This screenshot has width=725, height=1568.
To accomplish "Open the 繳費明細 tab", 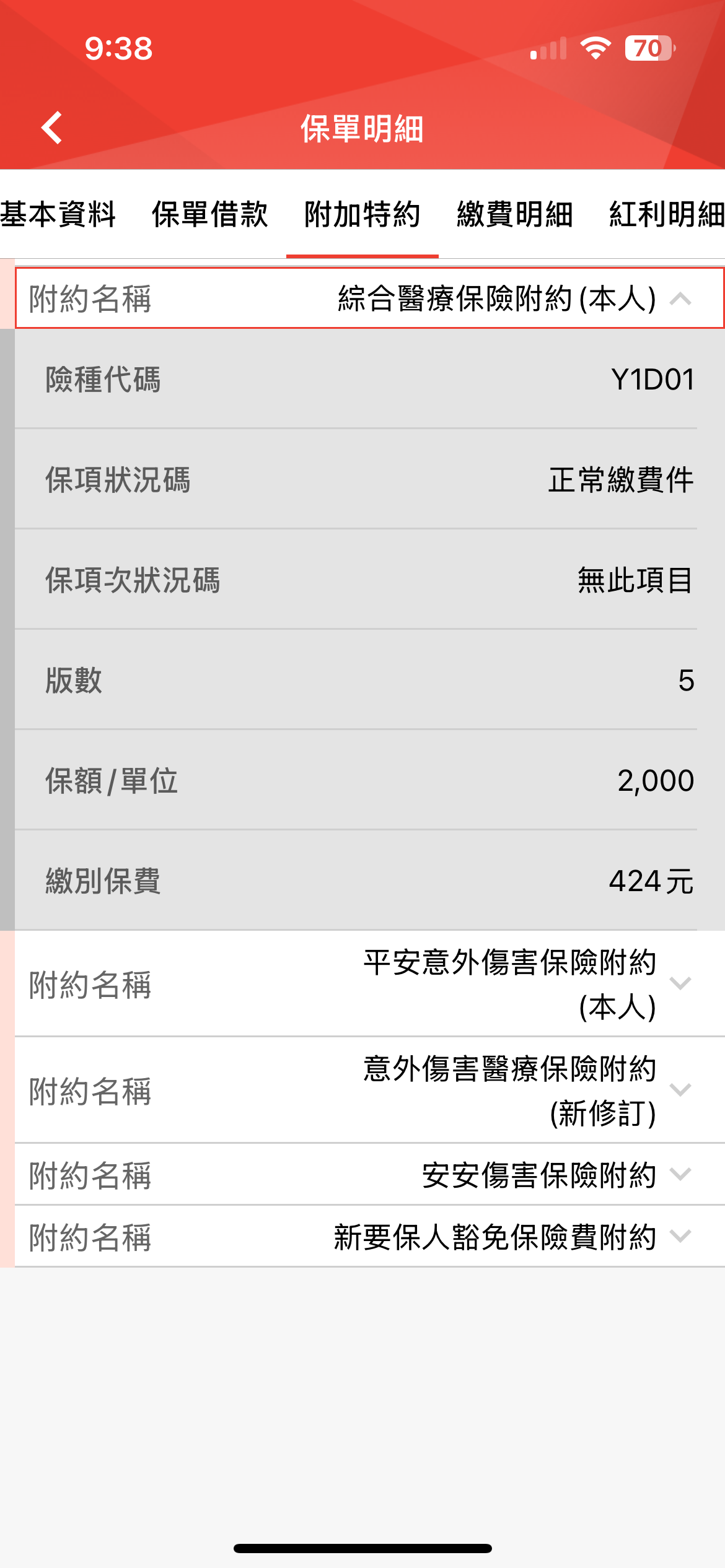I will (515, 214).
